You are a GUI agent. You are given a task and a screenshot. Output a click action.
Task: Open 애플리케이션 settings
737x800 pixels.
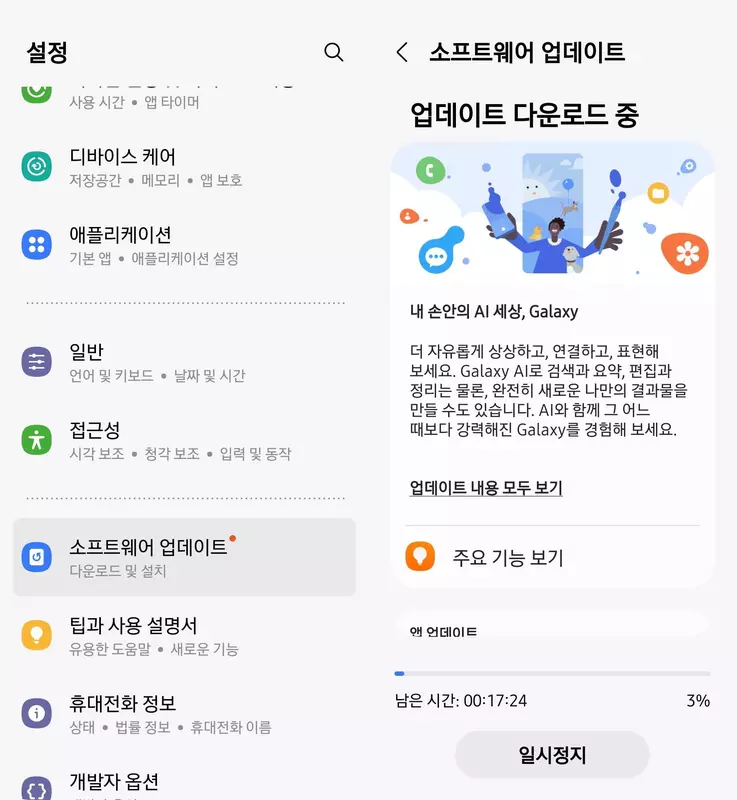point(184,245)
